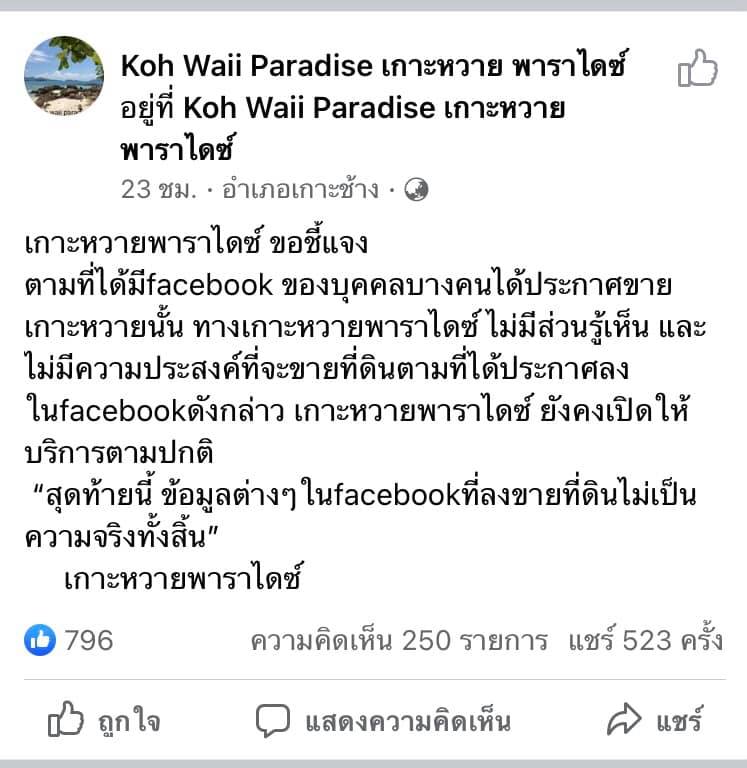
Task: Open the Koh Waii Paradise profile picture
Action: [x=64, y=78]
